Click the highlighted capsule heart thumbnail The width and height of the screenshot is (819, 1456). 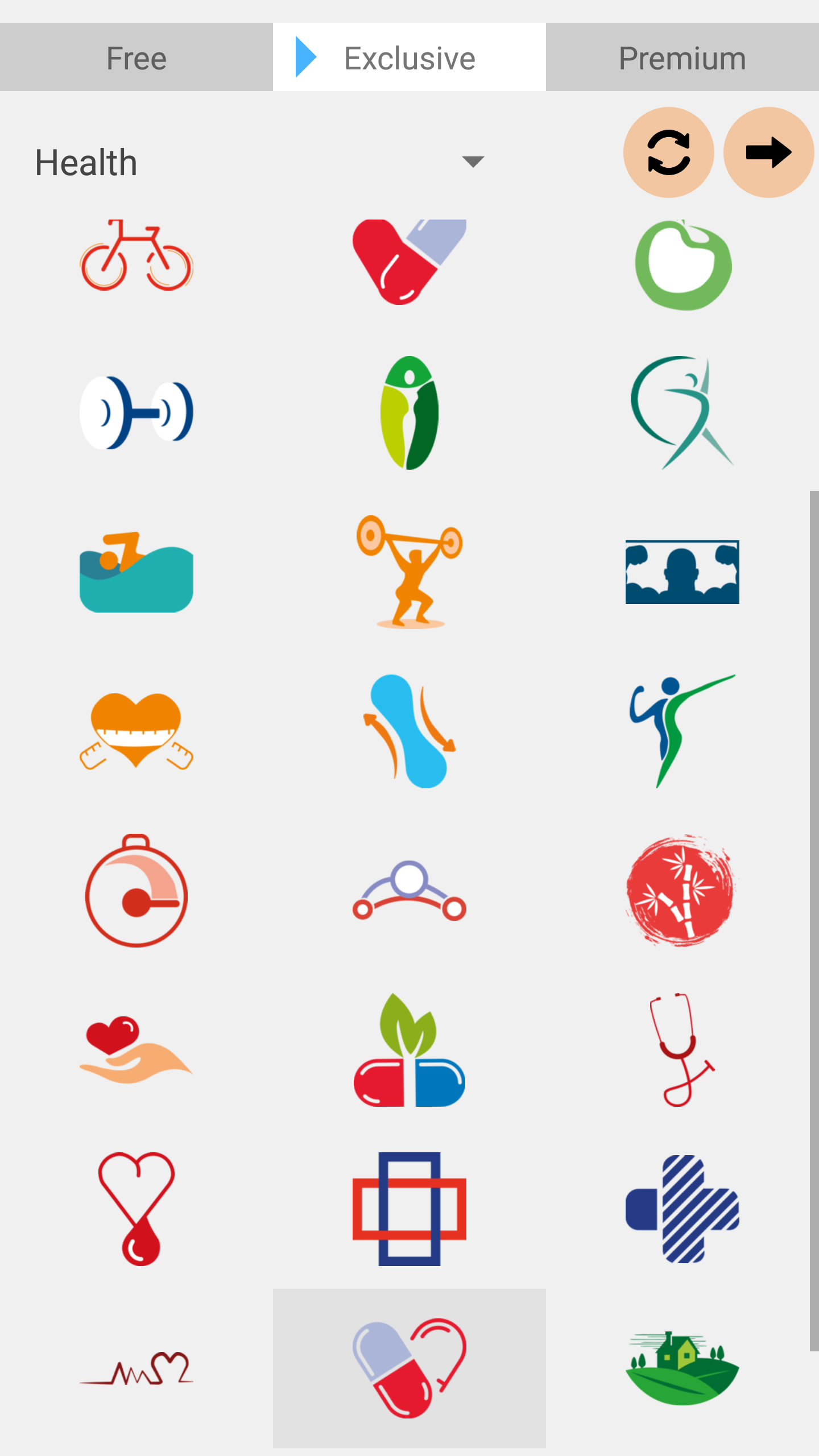point(409,1365)
